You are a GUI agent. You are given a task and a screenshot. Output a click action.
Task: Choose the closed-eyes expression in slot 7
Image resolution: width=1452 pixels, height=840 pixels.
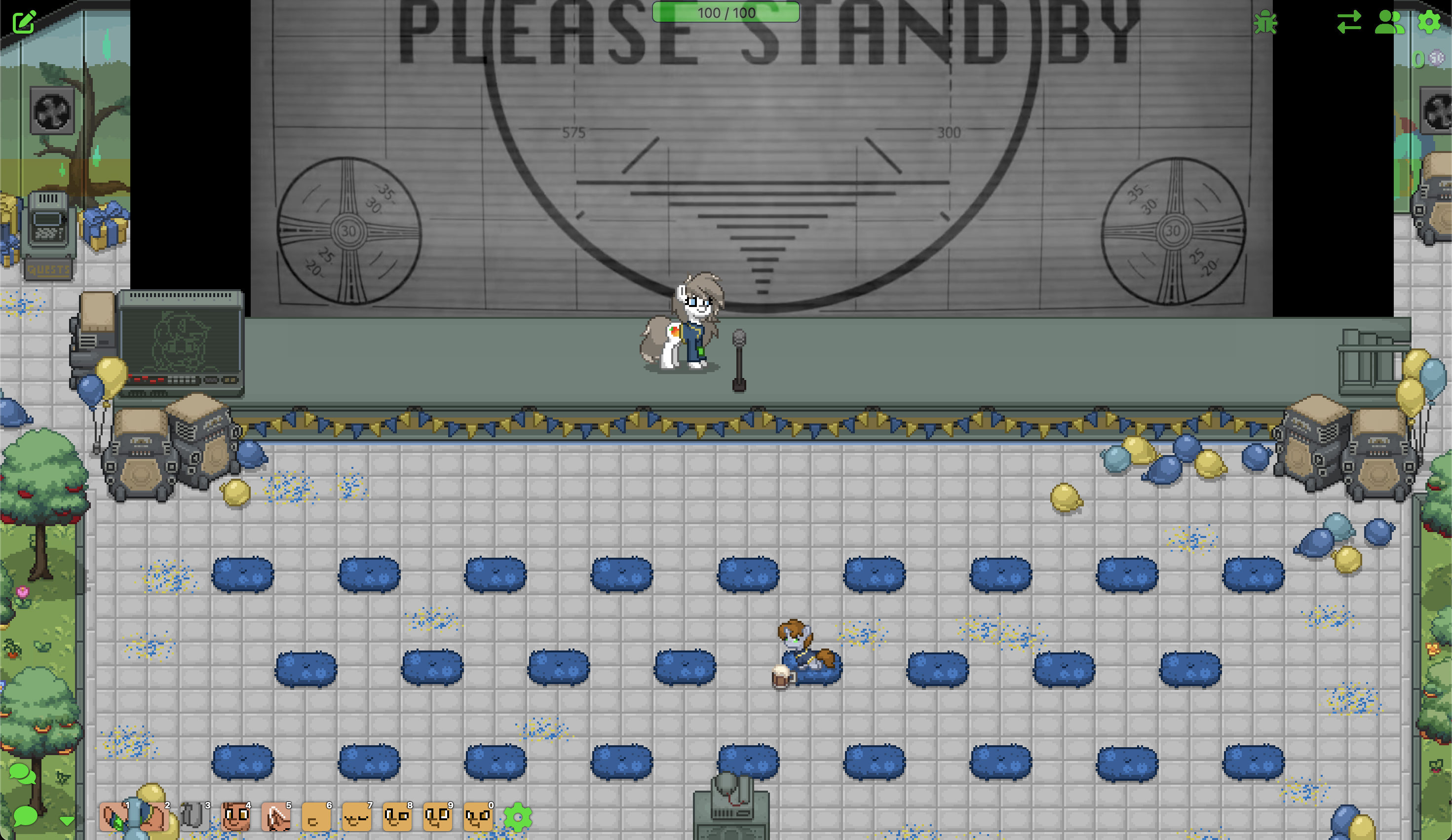tap(357, 816)
